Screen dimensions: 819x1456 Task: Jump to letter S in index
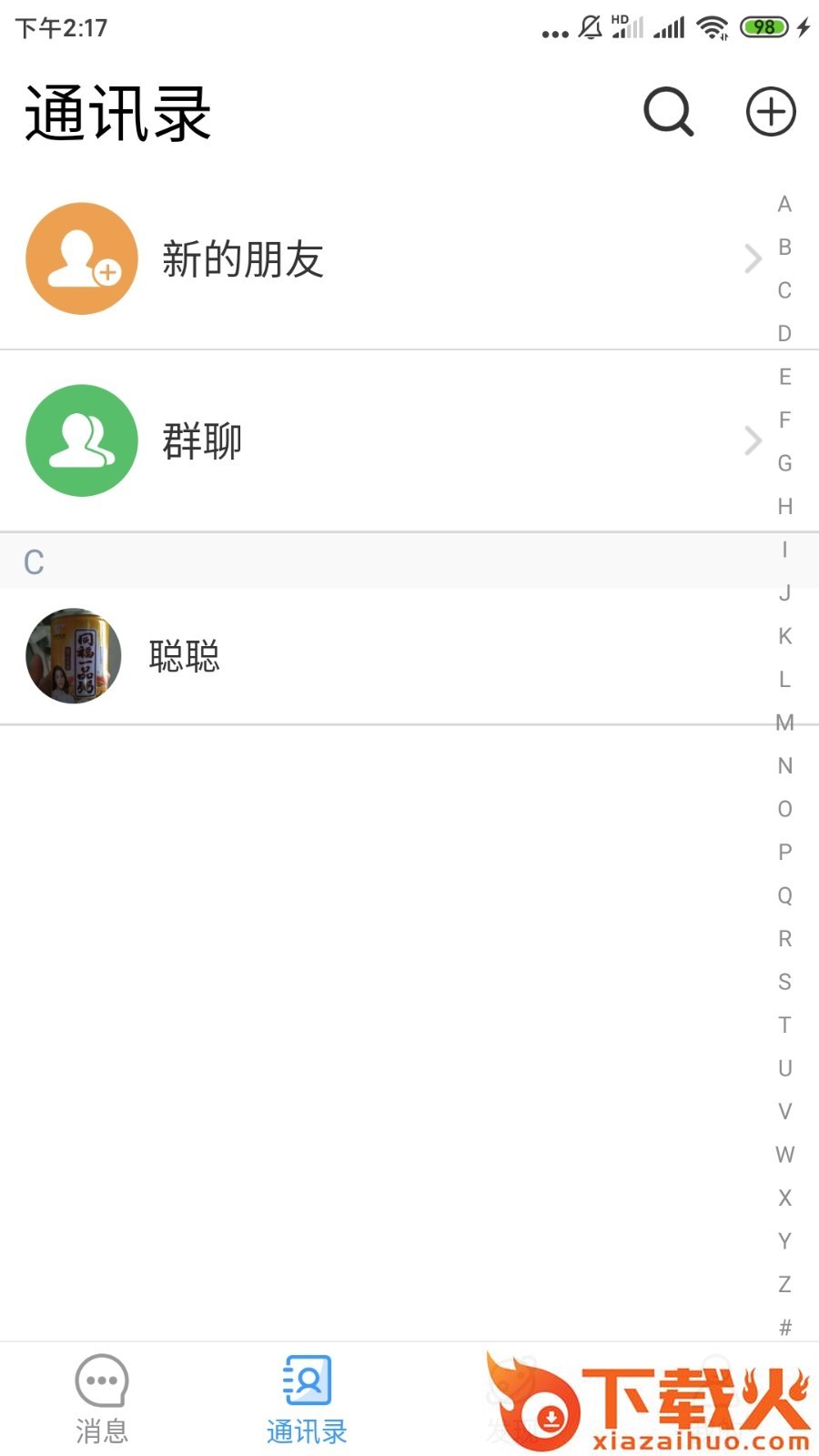784,982
